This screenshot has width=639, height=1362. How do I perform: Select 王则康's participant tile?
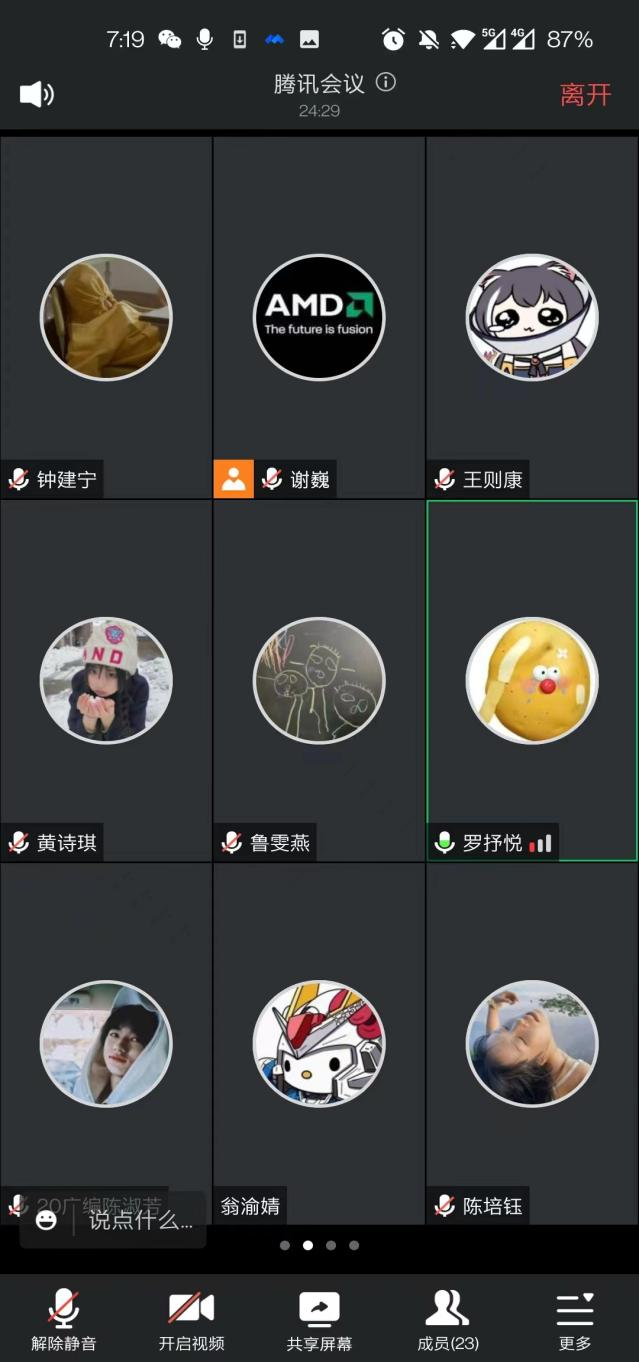tap(532, 317)
